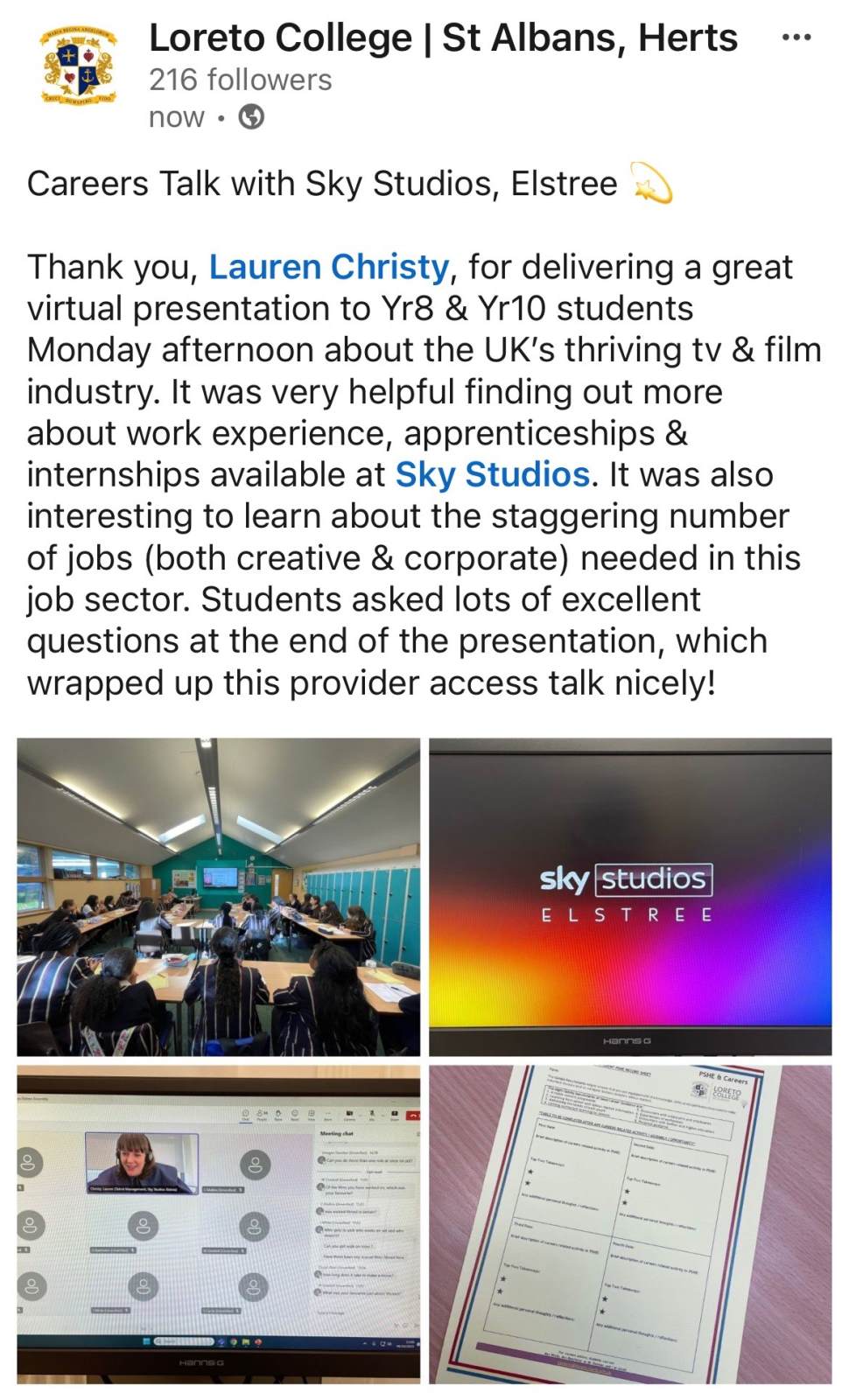
Task: Open Lauren Christy's profile link
Action: 328,267
